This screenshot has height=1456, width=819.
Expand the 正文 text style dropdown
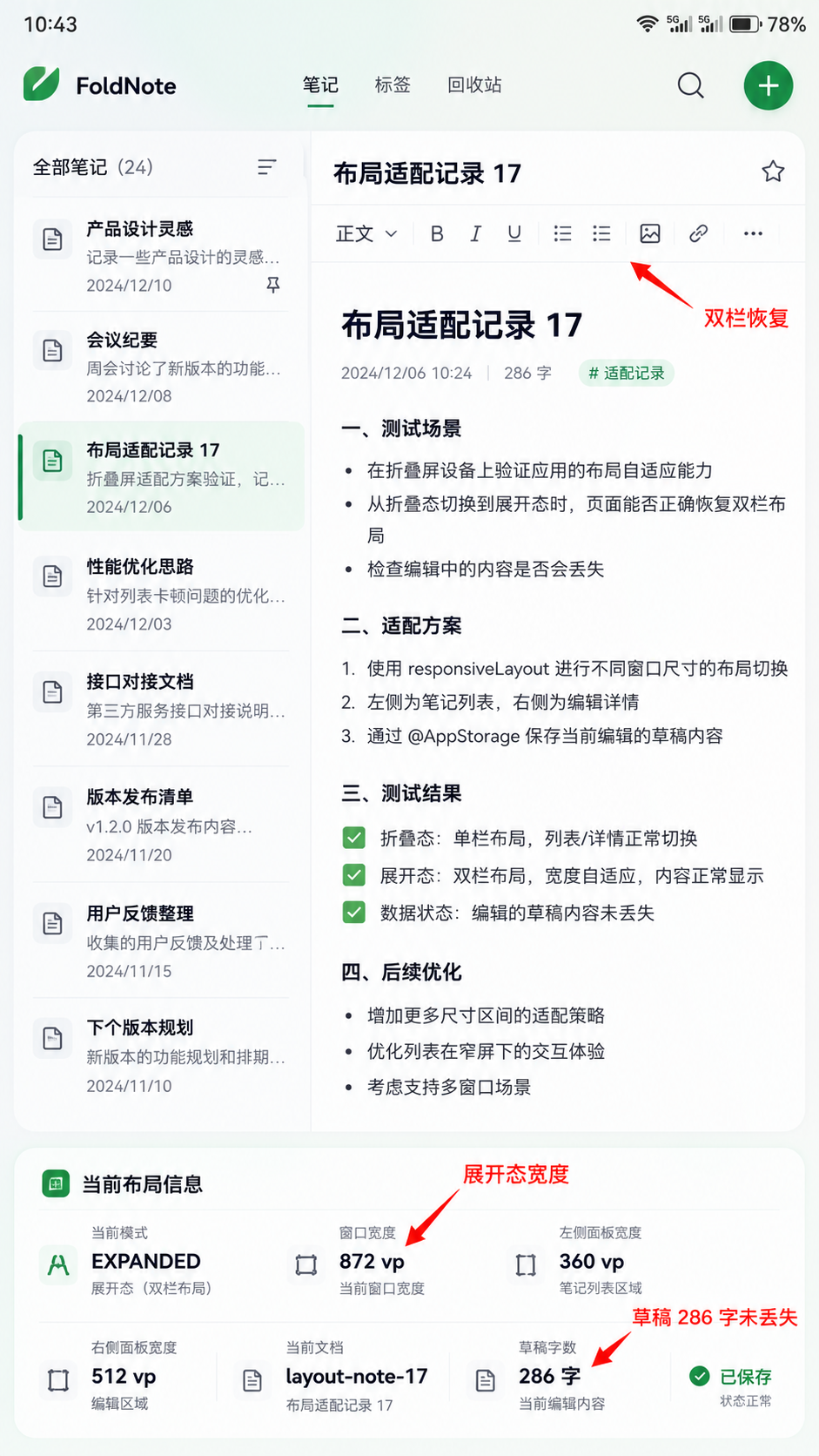click(366, 233)
